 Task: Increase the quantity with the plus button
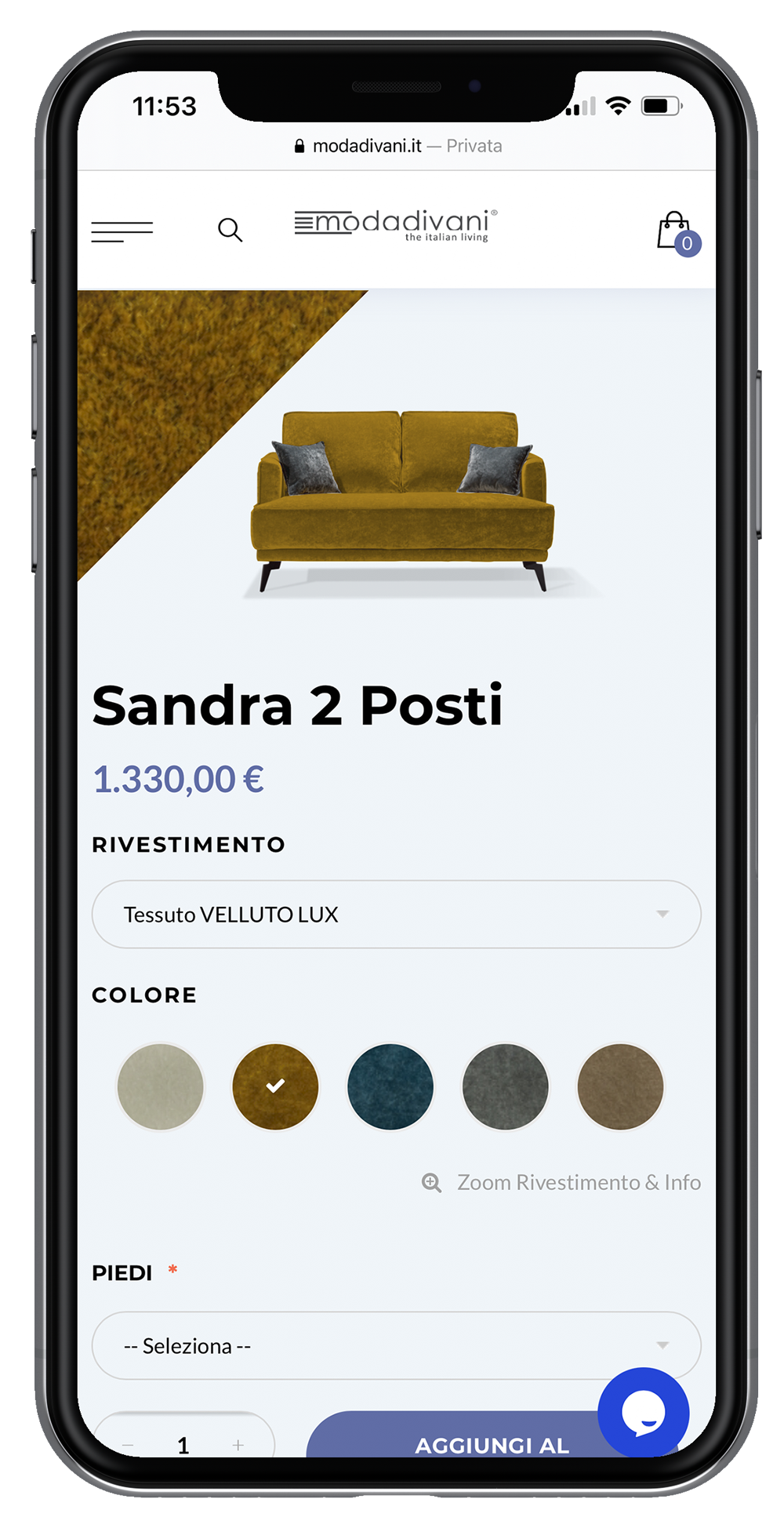click(238, 1445)
